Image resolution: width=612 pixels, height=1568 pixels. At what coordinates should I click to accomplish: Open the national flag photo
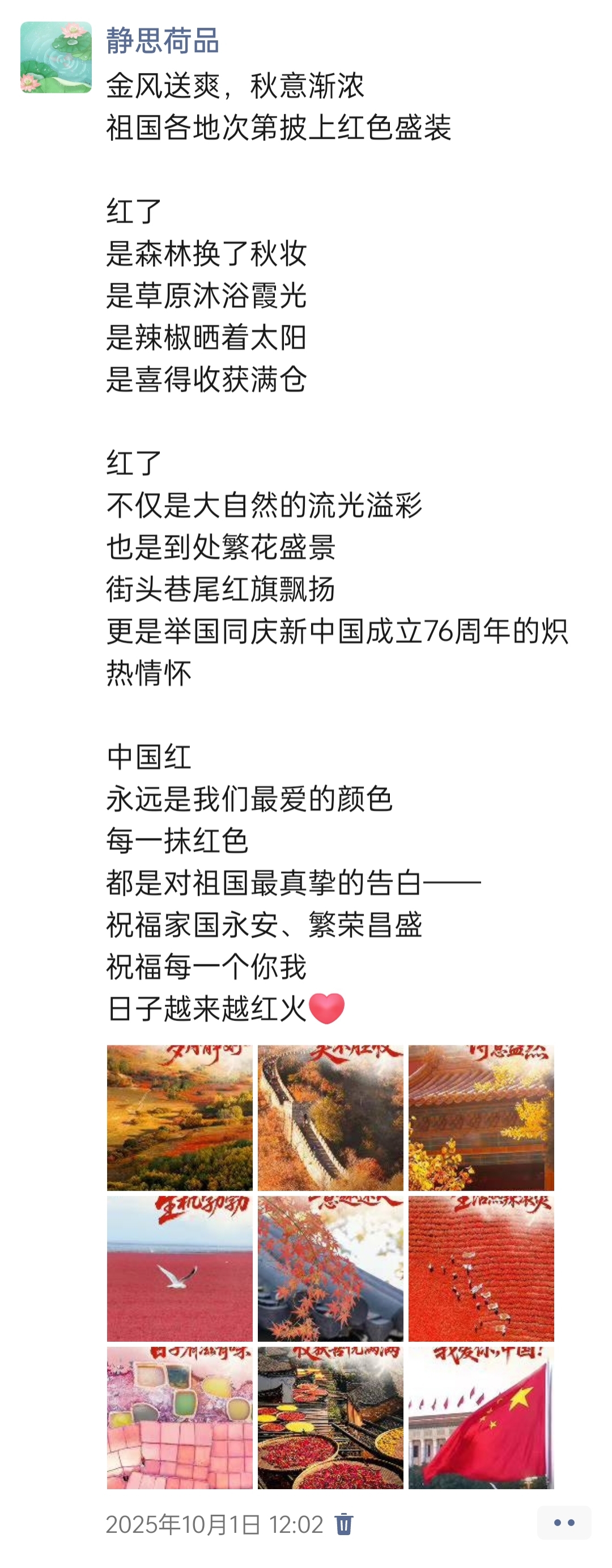tap(481, 1418)
